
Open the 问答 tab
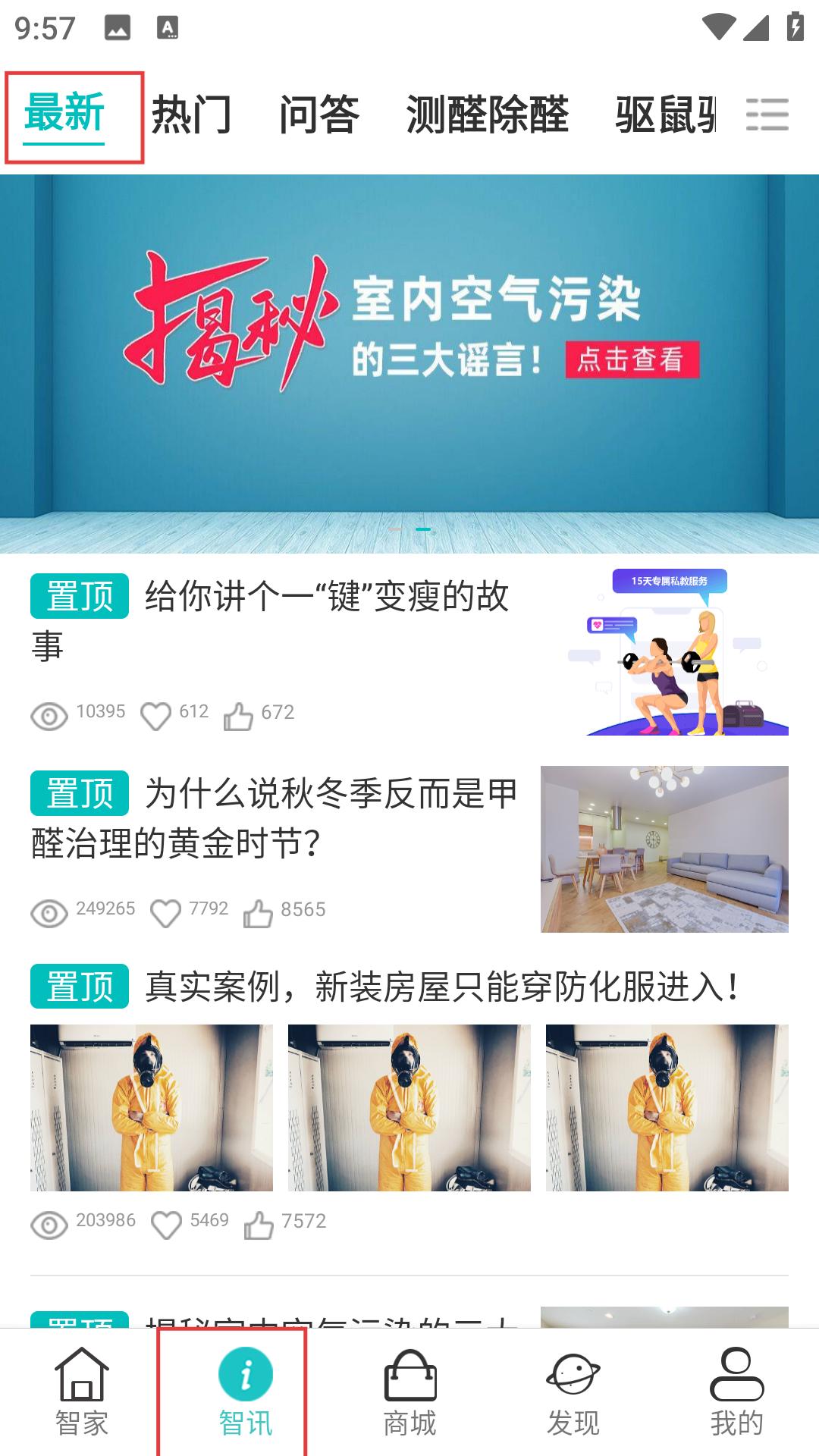[x=318, y=115]
